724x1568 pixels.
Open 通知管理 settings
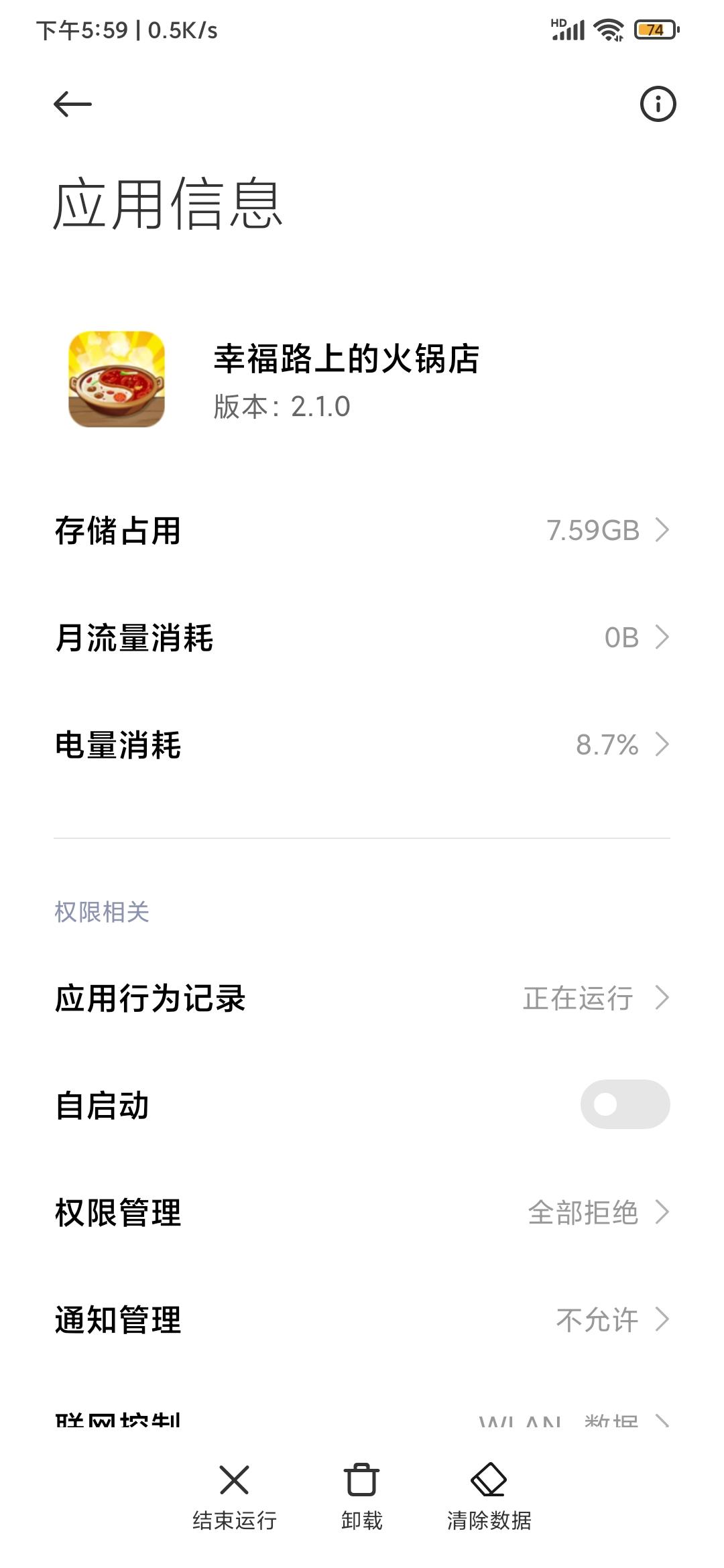point(362,1319)
